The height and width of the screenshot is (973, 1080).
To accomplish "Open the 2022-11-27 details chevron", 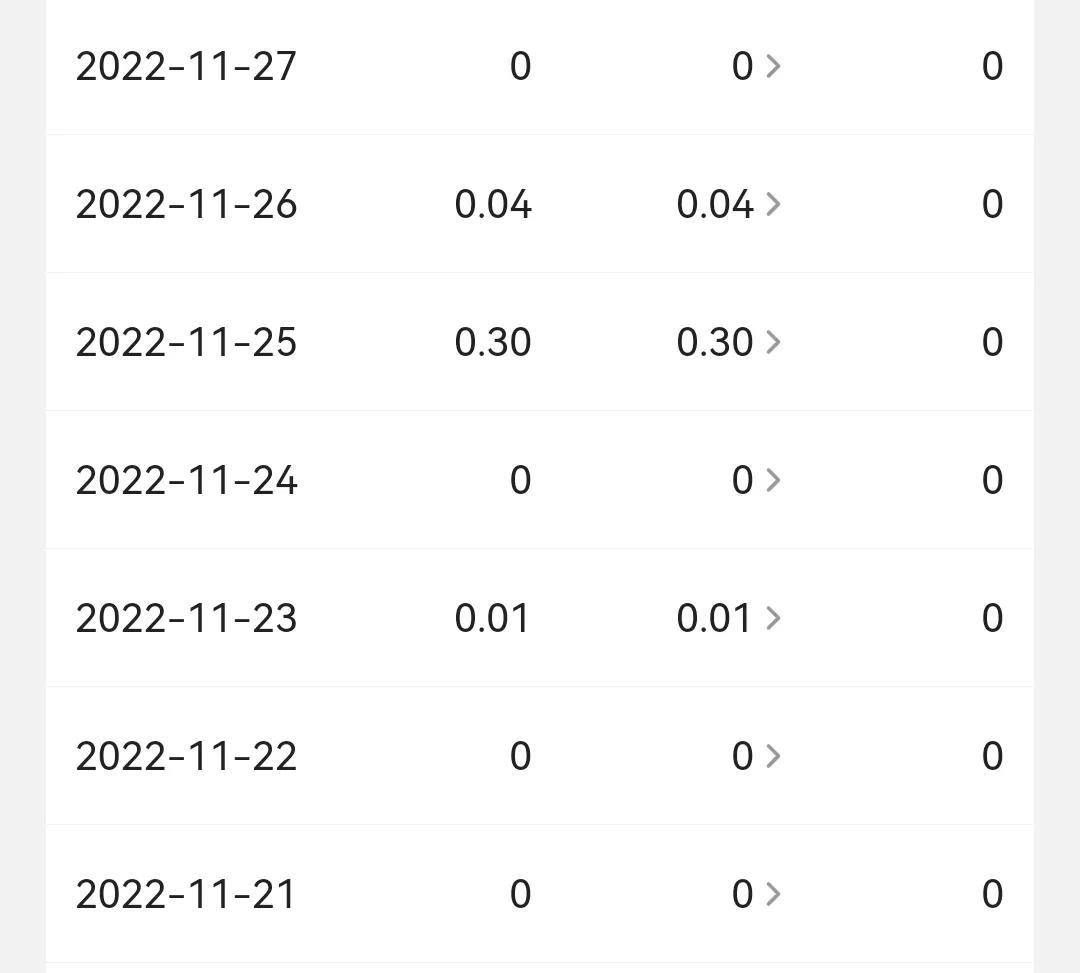I will [x=772, y=66].
